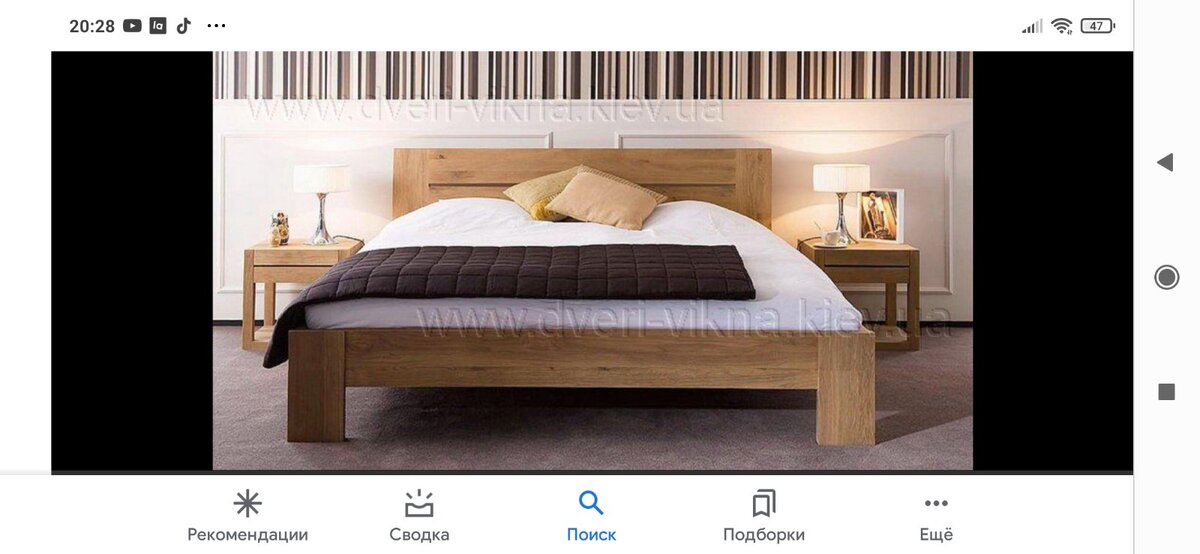Tap the system back triangle button

point(1165,162)
